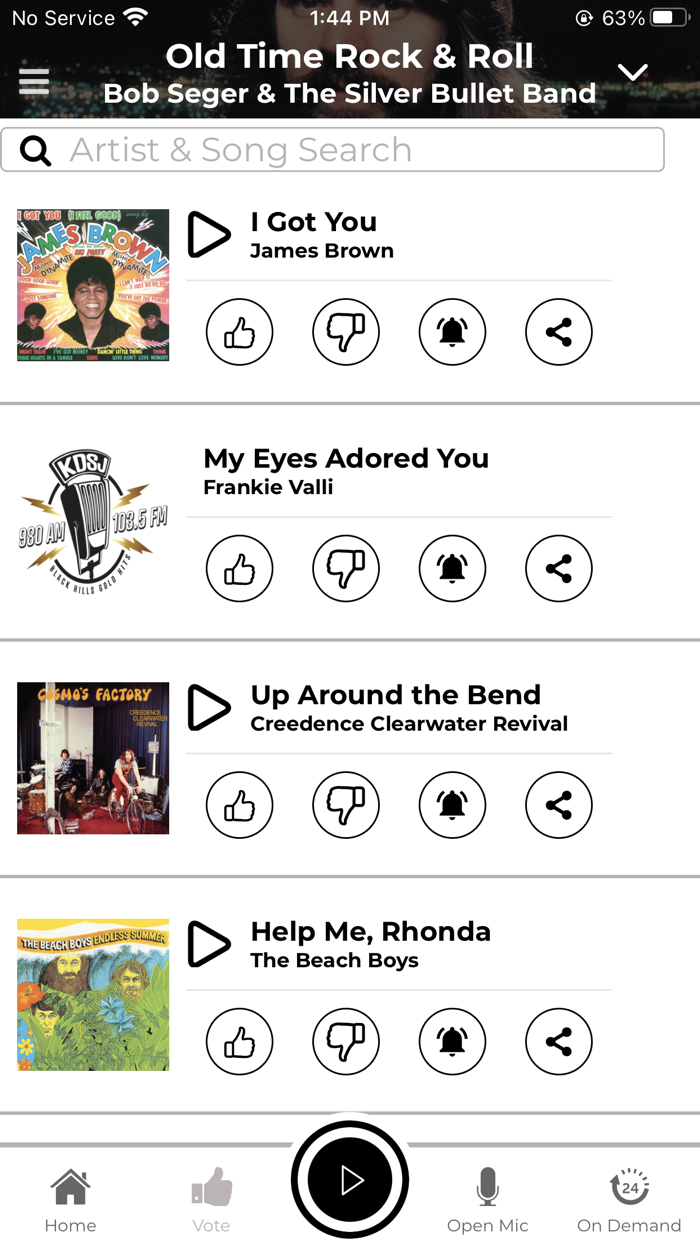
Task: Like Help Me, Rhonda by The Beach Boys
Action: [x=240, y=1042]
